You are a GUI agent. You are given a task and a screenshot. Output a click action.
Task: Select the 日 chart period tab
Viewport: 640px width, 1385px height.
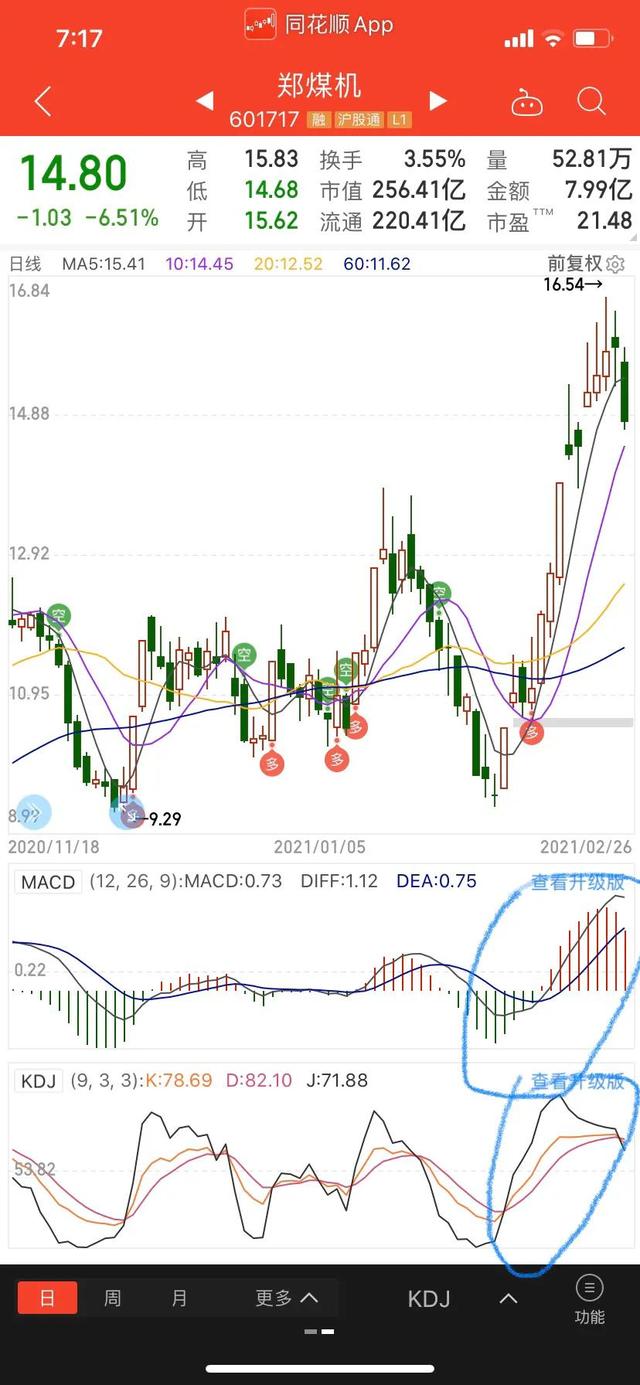[47, 1299]
